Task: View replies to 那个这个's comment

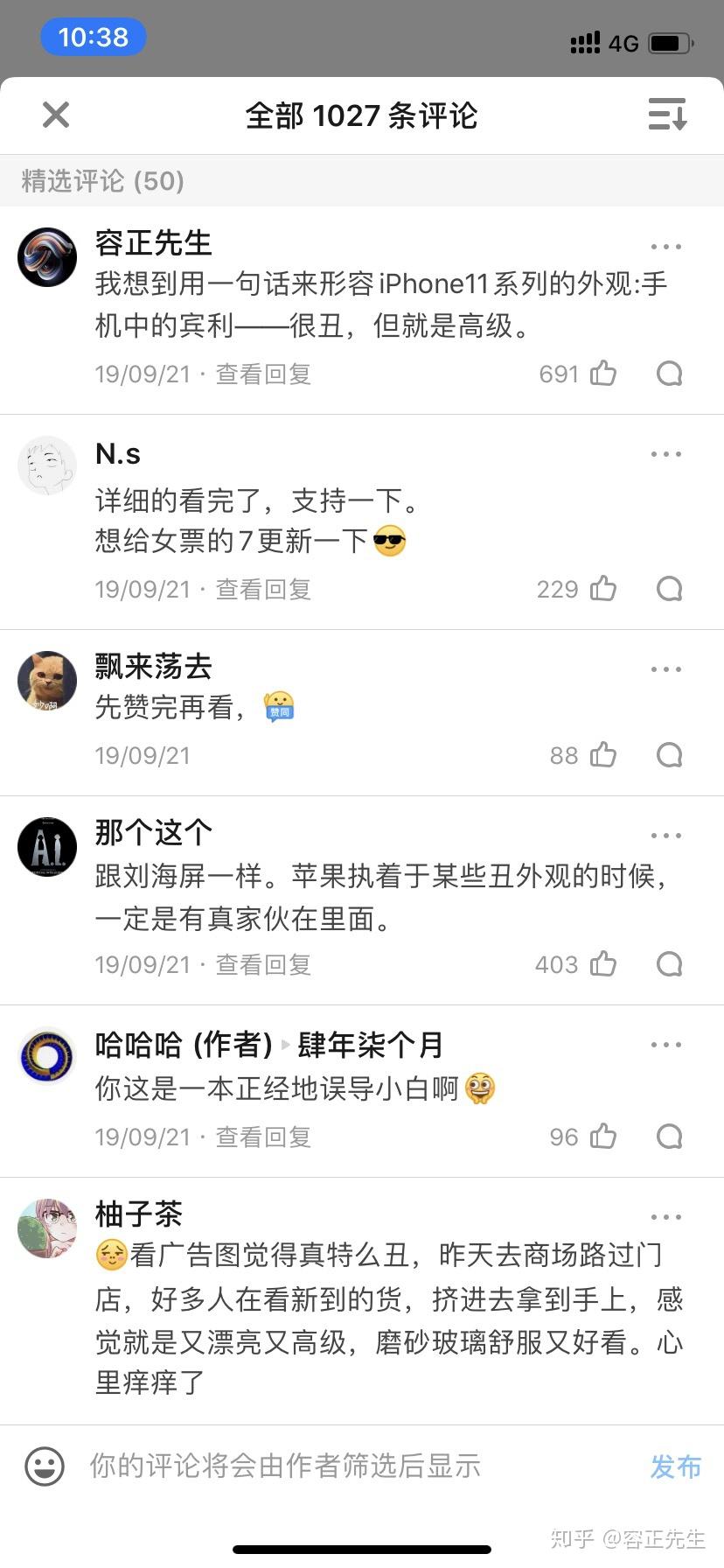Action: tap(263, 965)
